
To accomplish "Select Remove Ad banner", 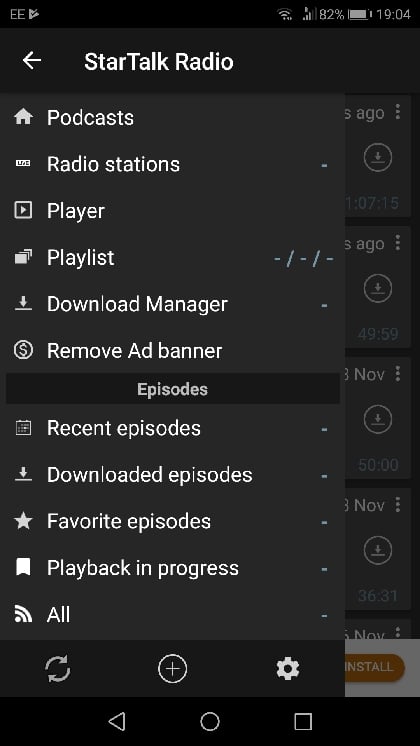I will click(172, 351).
